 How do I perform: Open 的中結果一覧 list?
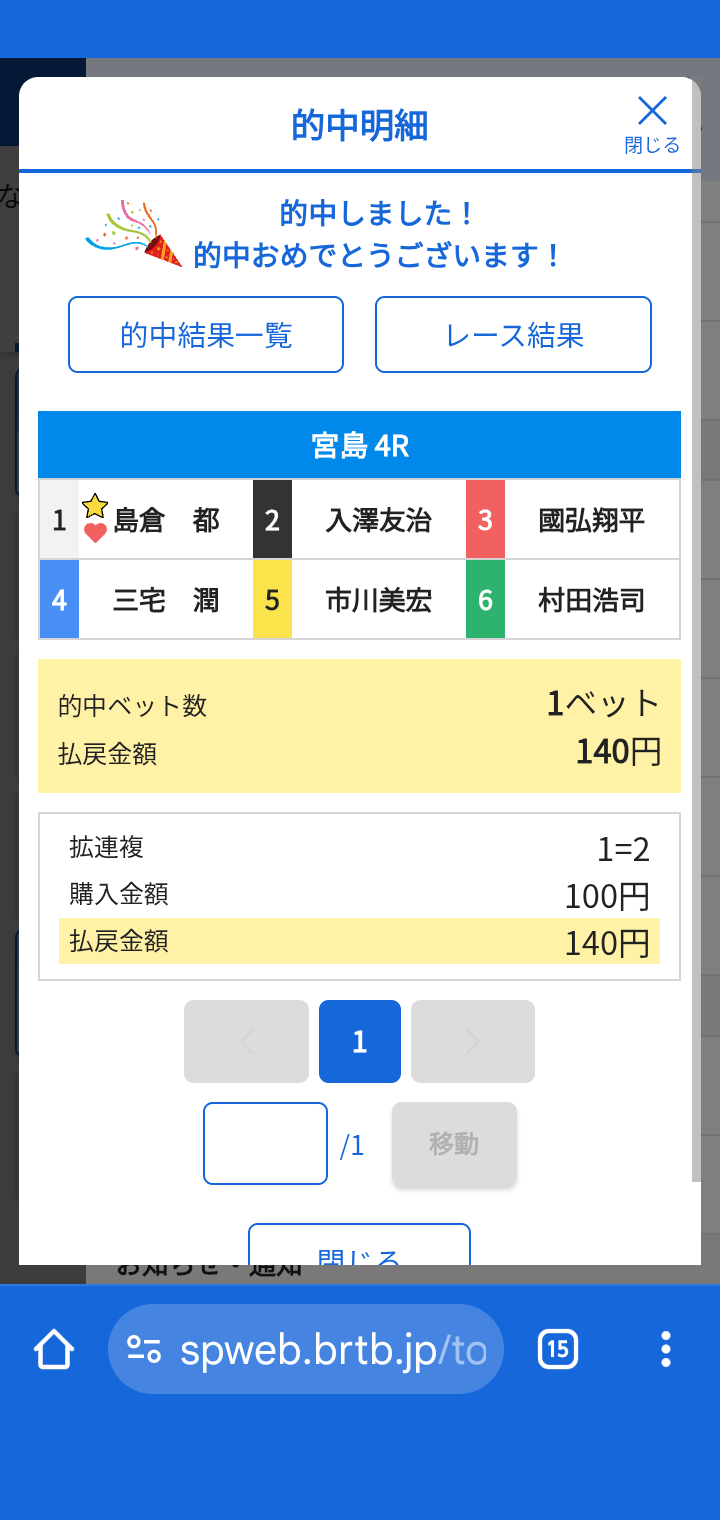(x=206, y=335)
